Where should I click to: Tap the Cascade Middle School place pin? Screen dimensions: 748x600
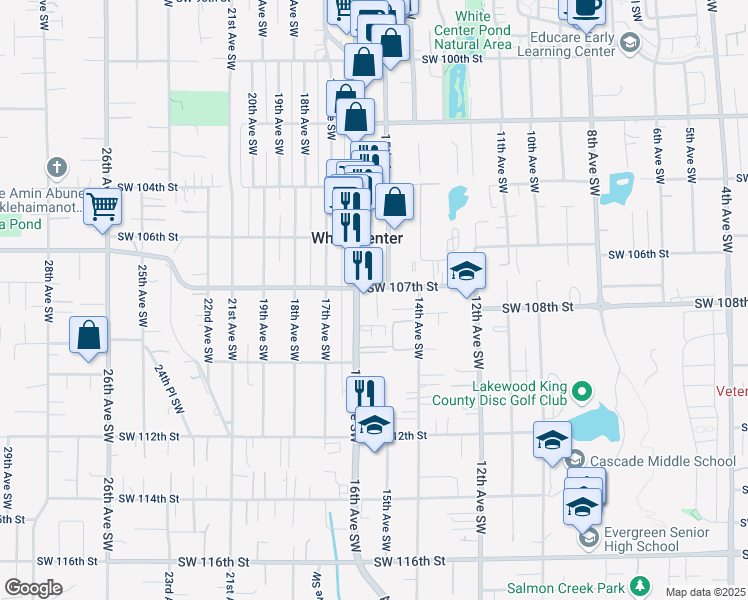(574, 461)
